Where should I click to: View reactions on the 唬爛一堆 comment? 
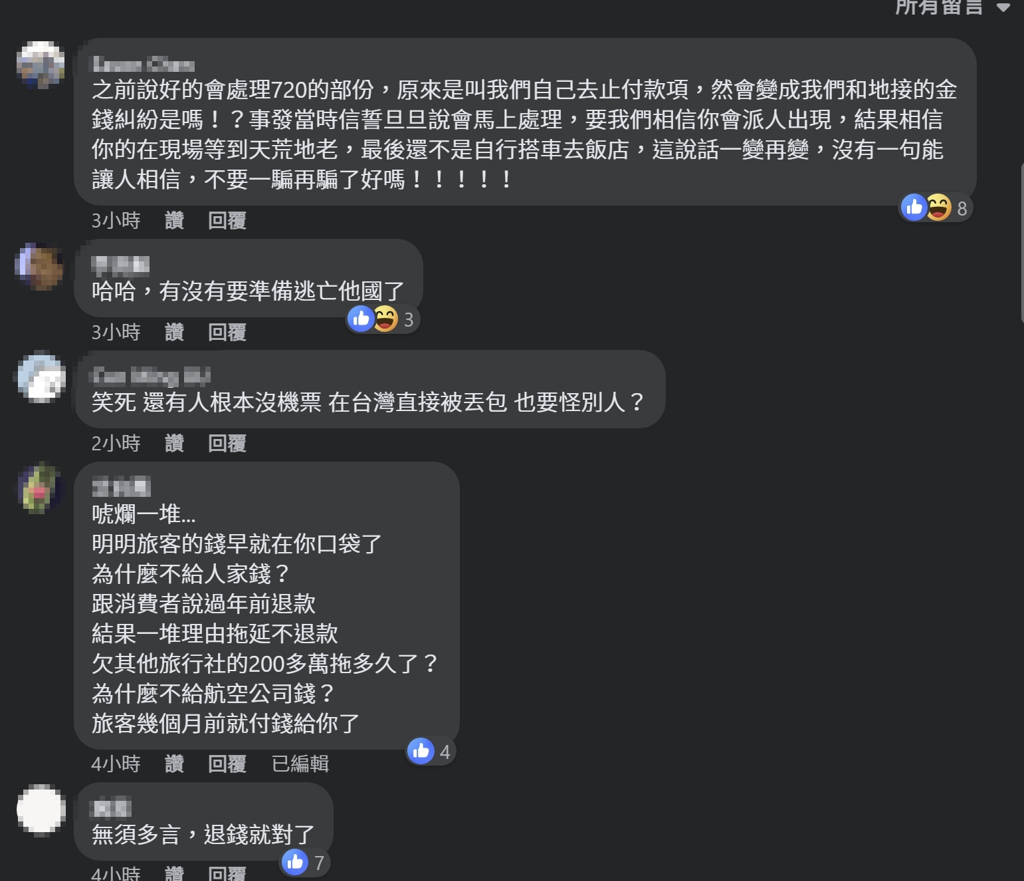[x=430, y=751]
